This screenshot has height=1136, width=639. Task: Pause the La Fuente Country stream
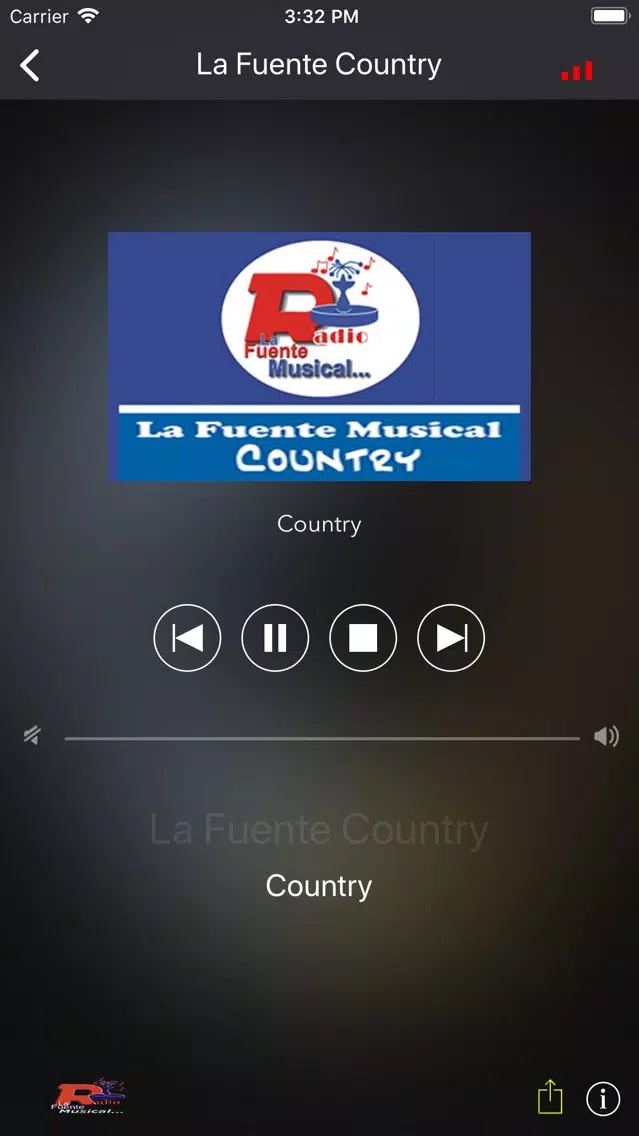coord(275,638)
